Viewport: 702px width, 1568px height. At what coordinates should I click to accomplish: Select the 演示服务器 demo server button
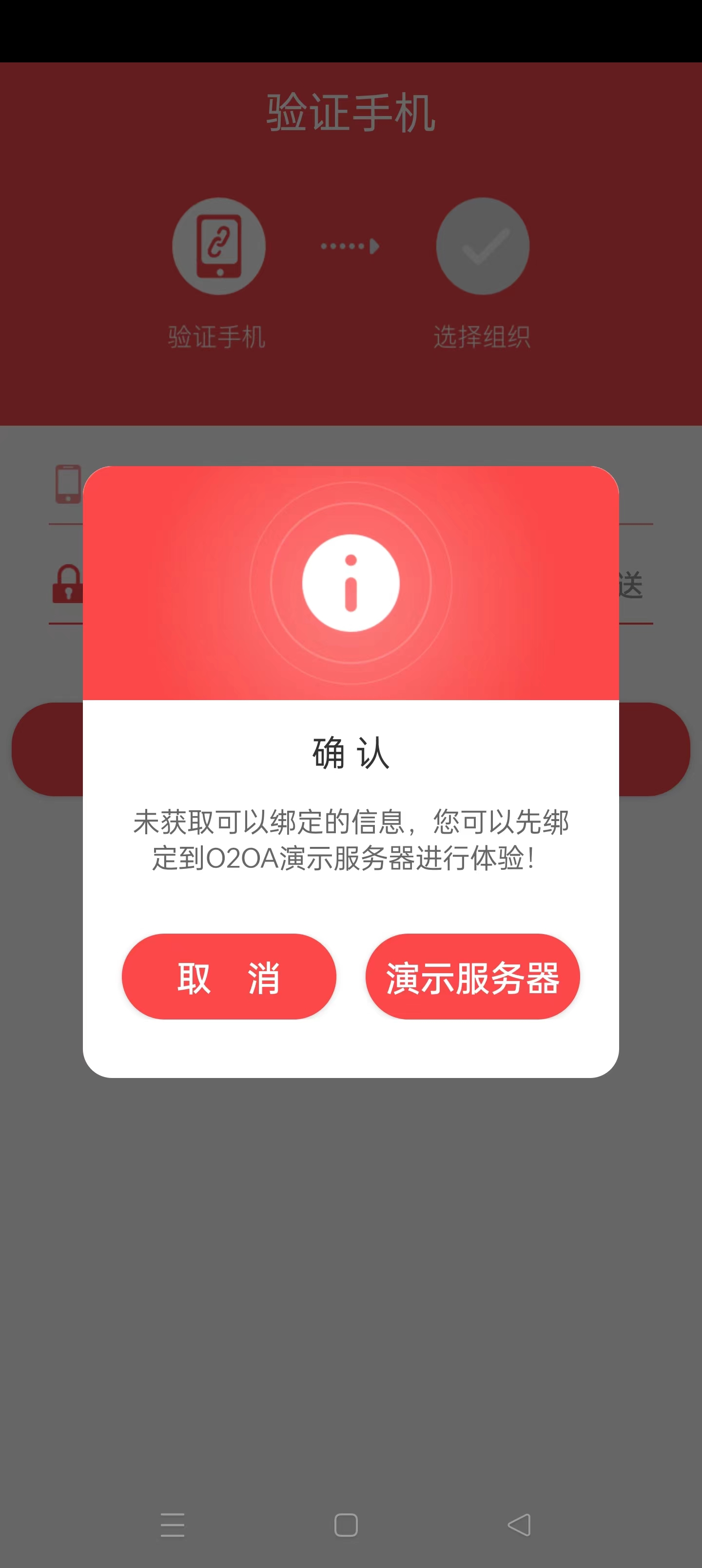(x=472, y=977)
